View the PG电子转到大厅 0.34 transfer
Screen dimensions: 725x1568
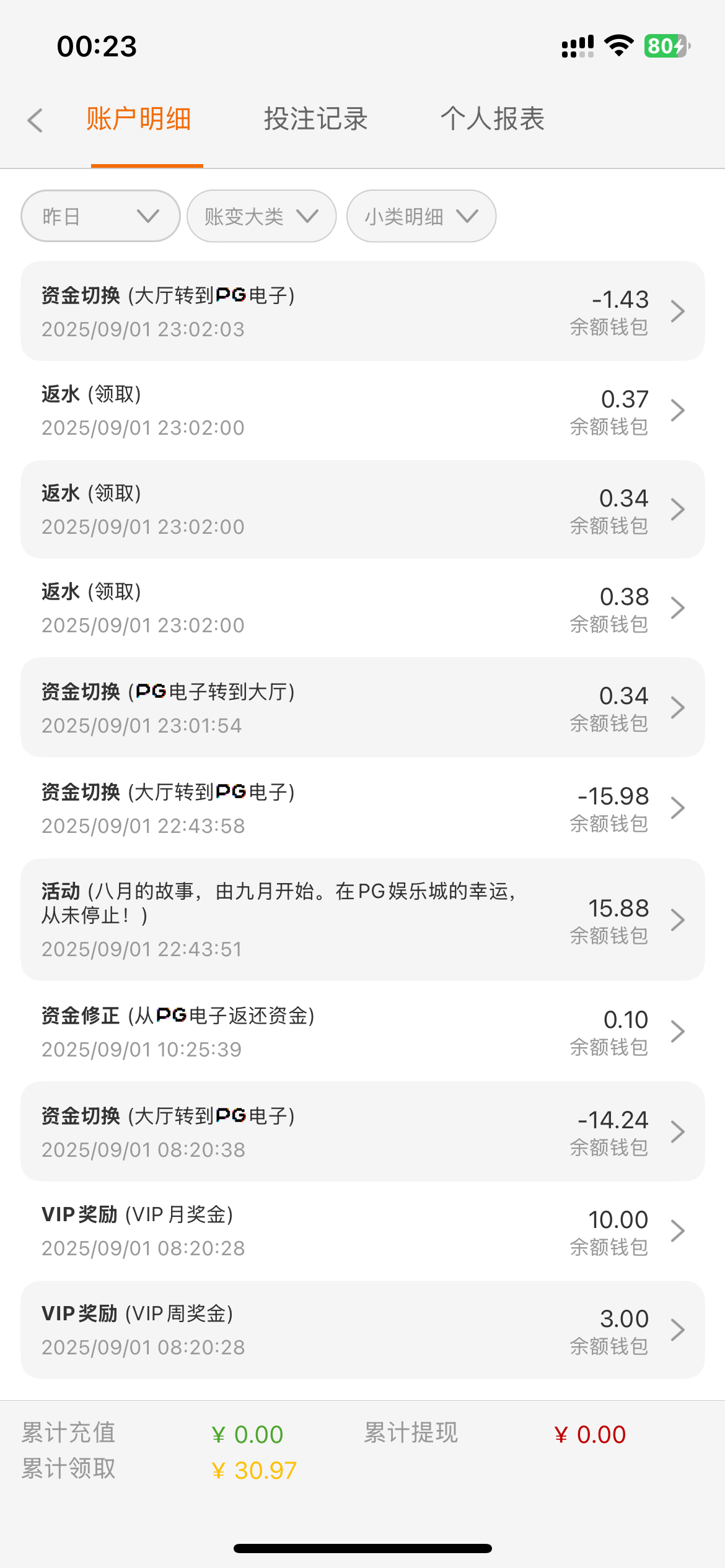pos(362,707)
